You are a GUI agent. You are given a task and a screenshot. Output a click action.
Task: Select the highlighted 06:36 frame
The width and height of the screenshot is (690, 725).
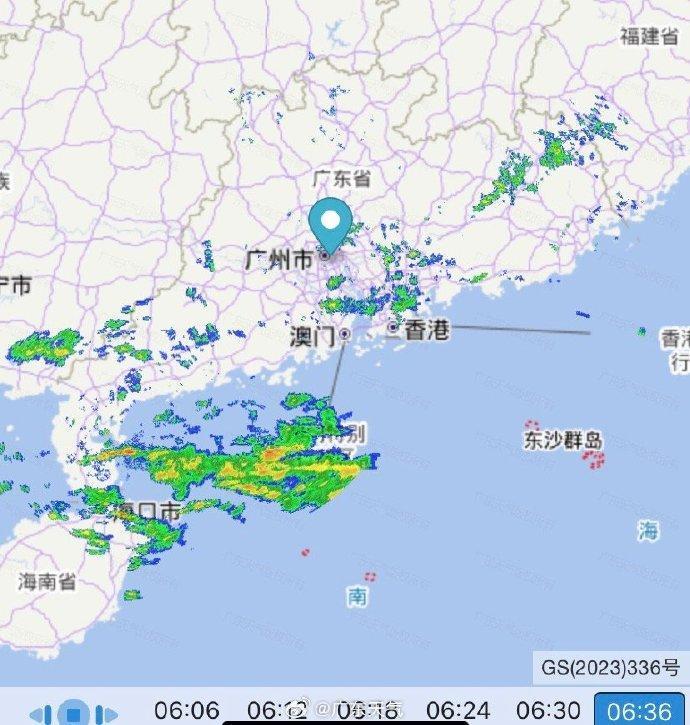637,710
